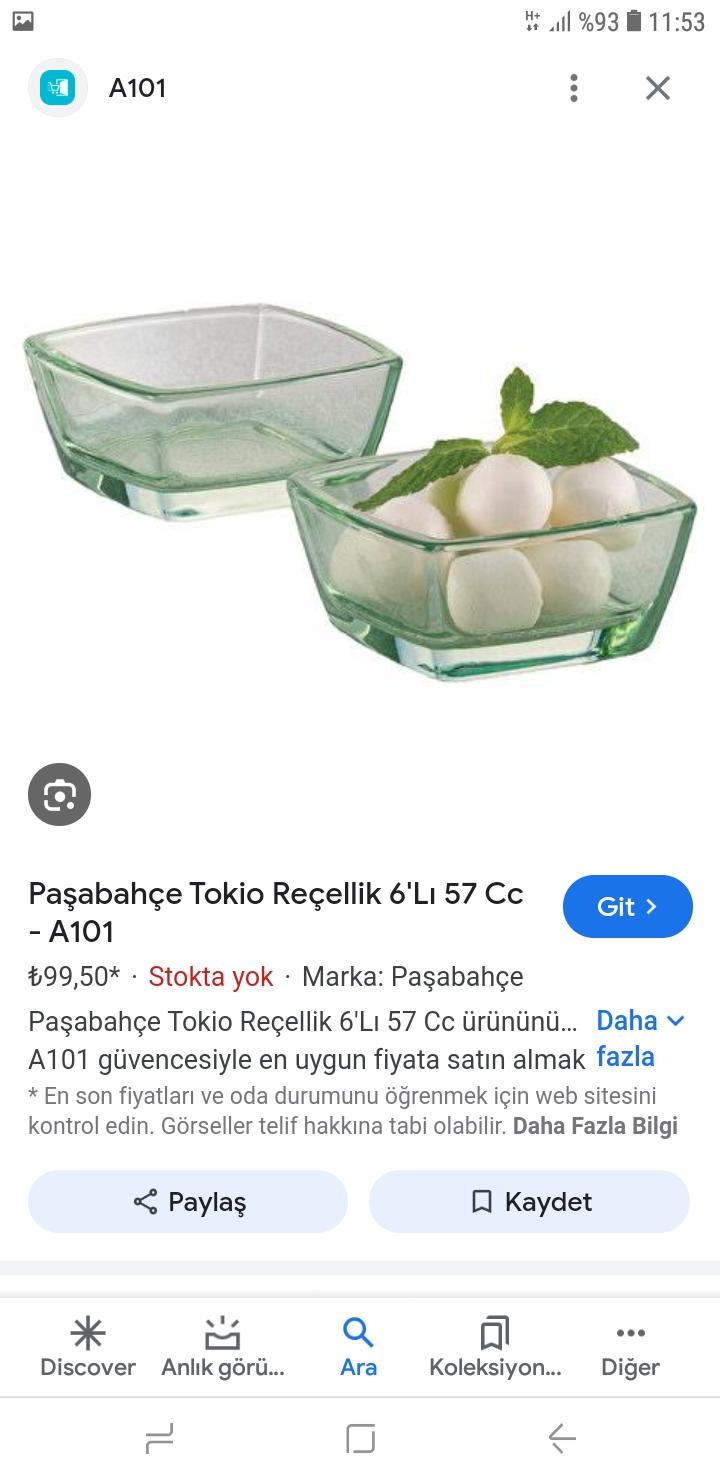Tap the share icon on Paylaş button
720x1480 pixels.
pos(144,1202)
